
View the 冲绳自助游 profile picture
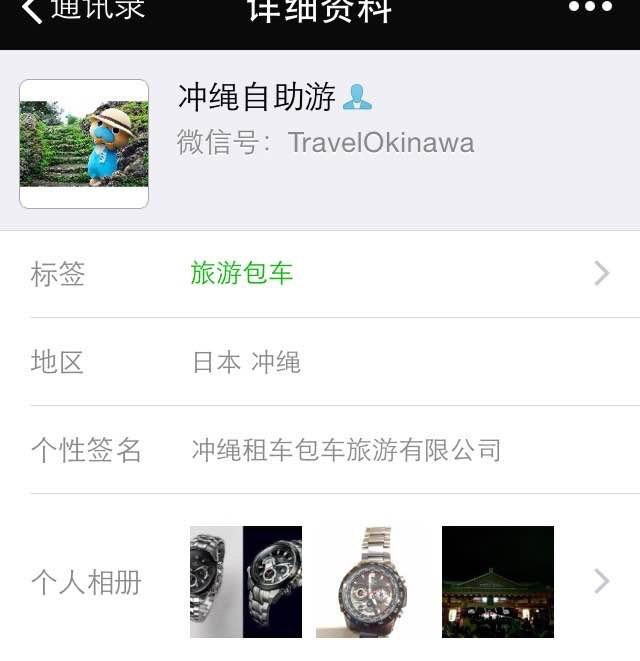tap(84, 144)
